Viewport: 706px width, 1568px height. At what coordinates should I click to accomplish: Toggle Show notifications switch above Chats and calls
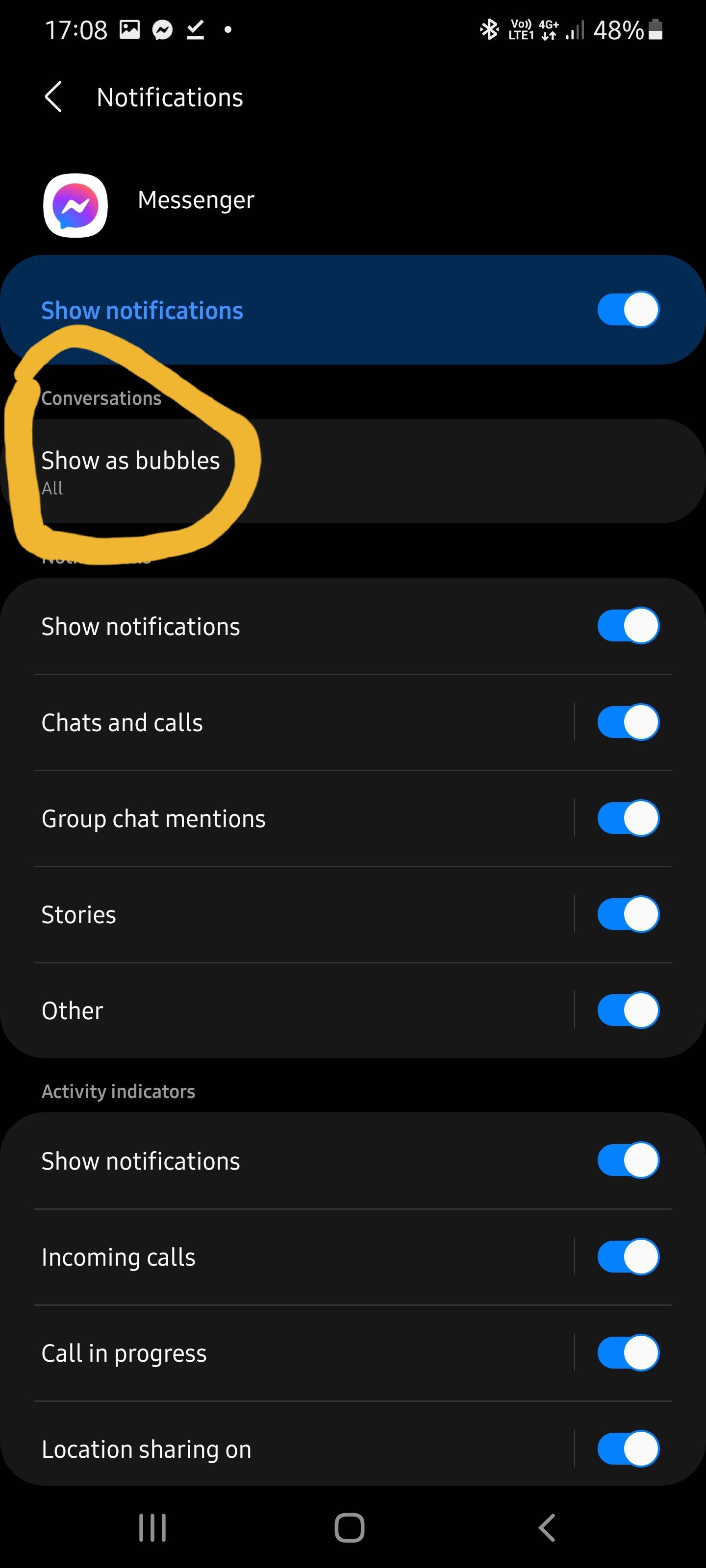pos(628,626)
